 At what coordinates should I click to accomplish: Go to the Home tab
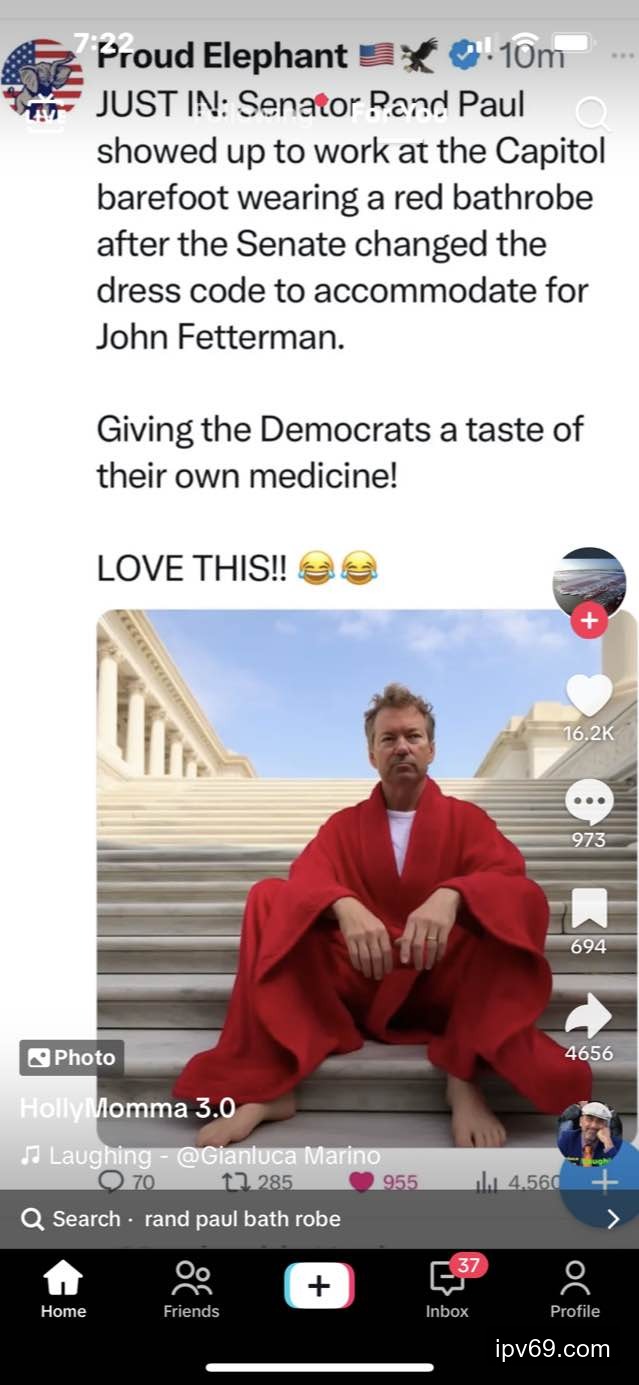[63, 1290]
